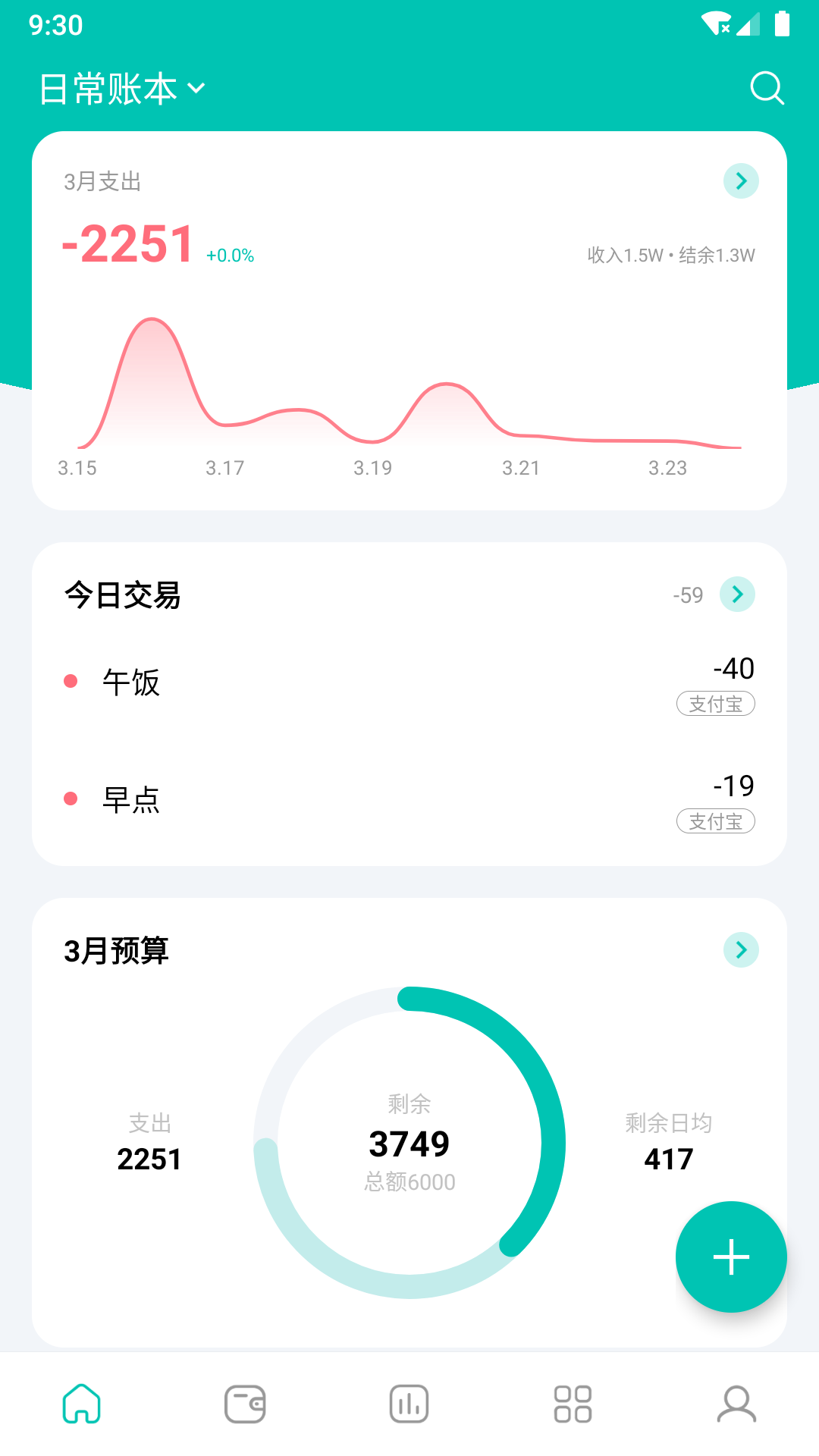819x1456 pixels.
Task: Tap the plus floating action button
Action: 730,1257
